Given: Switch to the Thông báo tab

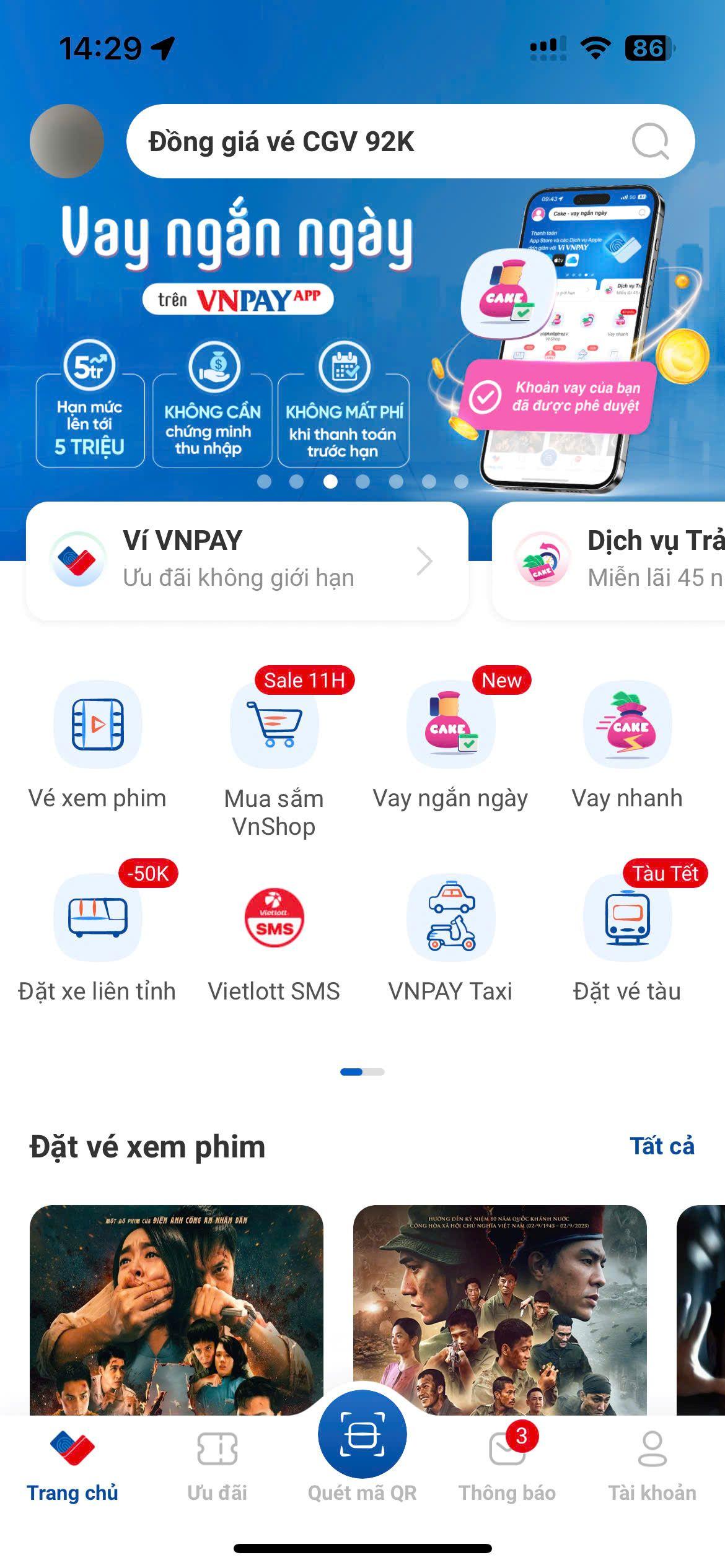Looking at the screenshot, I should point(507,1465).
